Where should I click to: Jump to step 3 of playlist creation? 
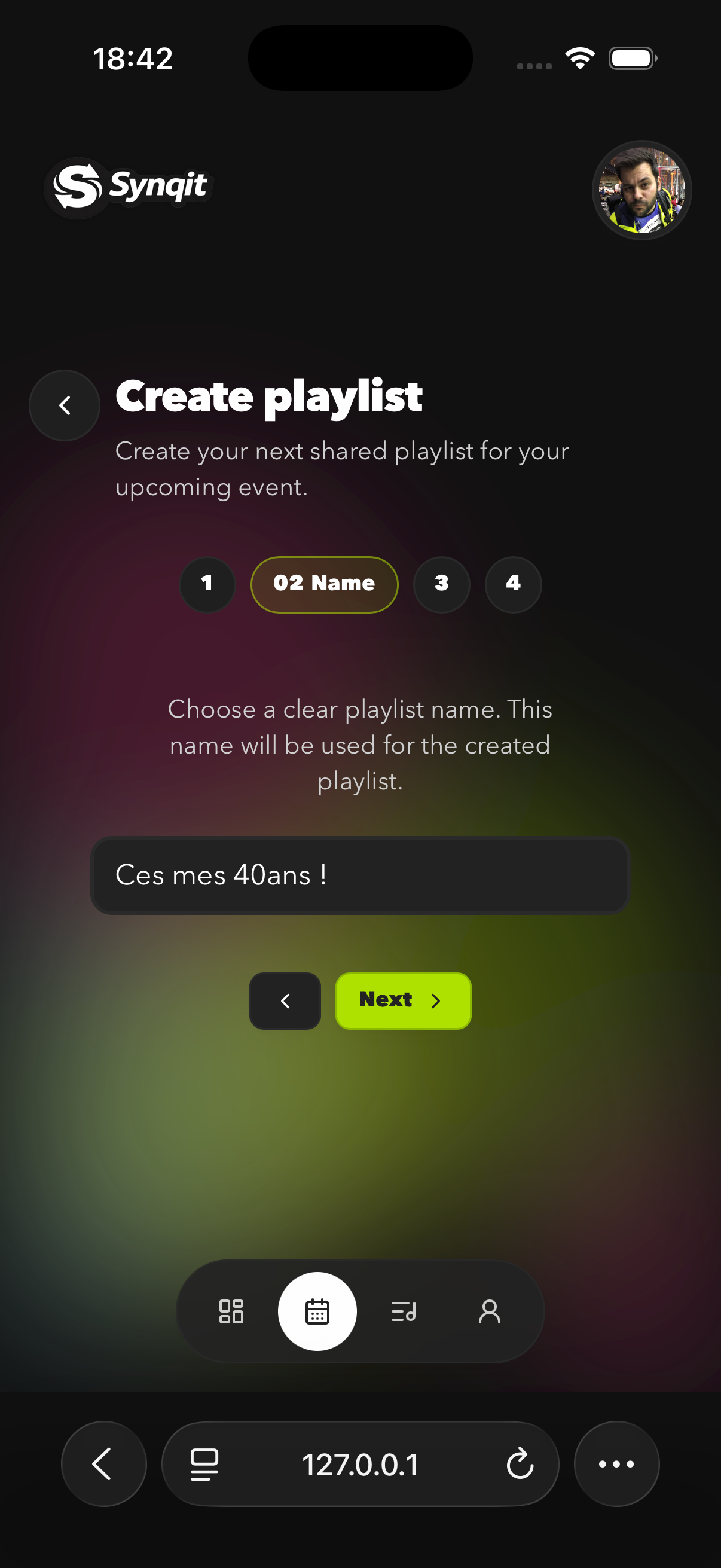441,584
